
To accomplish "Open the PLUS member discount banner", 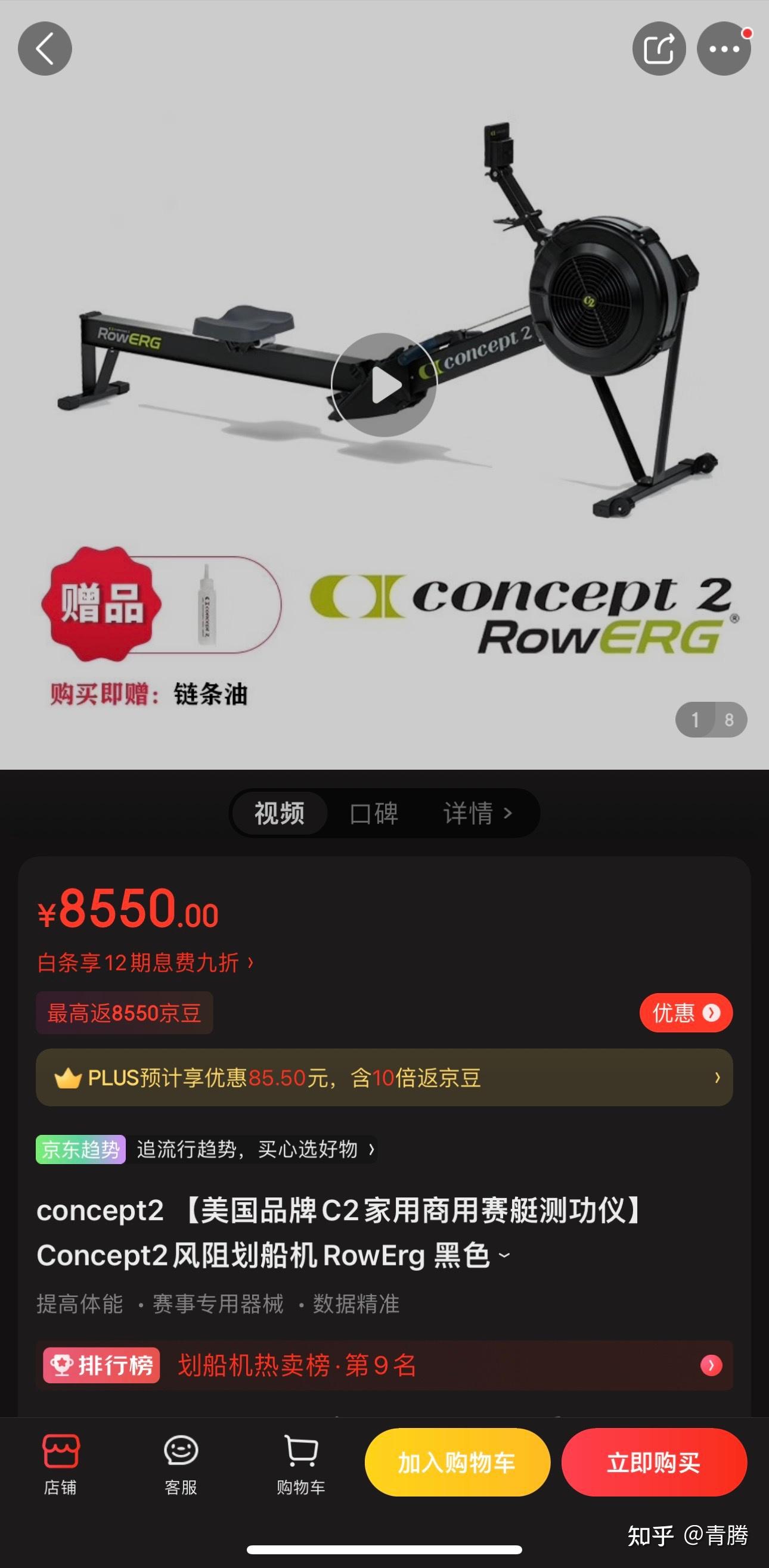I will pyautogui.click(x=384, y=1077).
